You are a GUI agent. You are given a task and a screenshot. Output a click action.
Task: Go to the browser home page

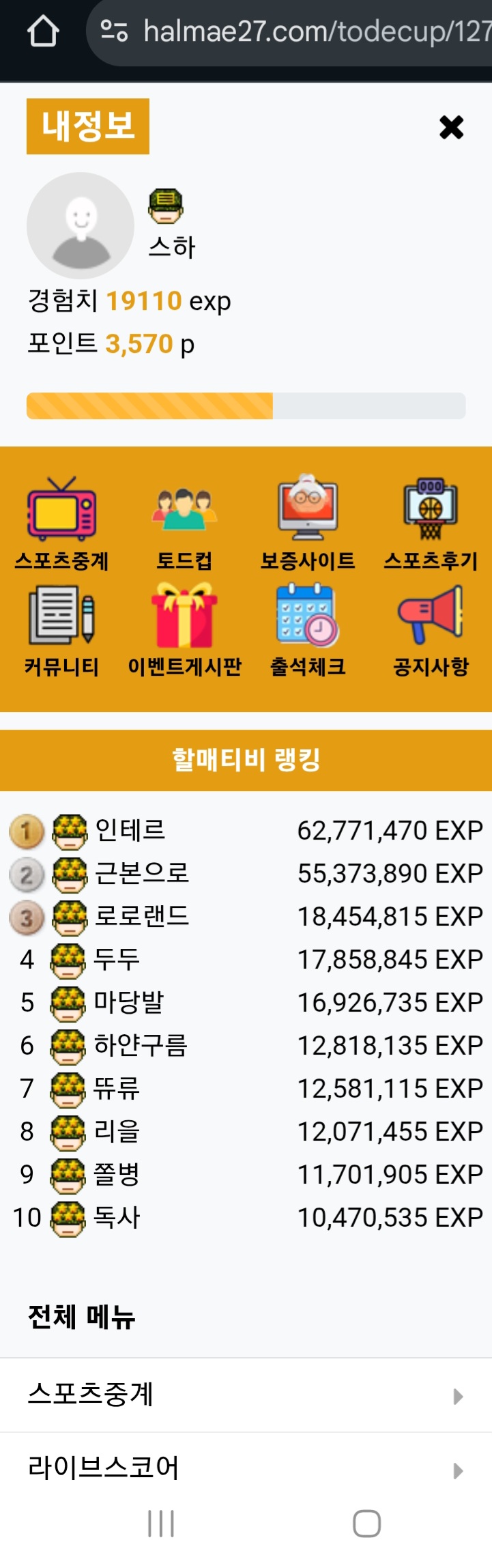click(x=42, y=31)
